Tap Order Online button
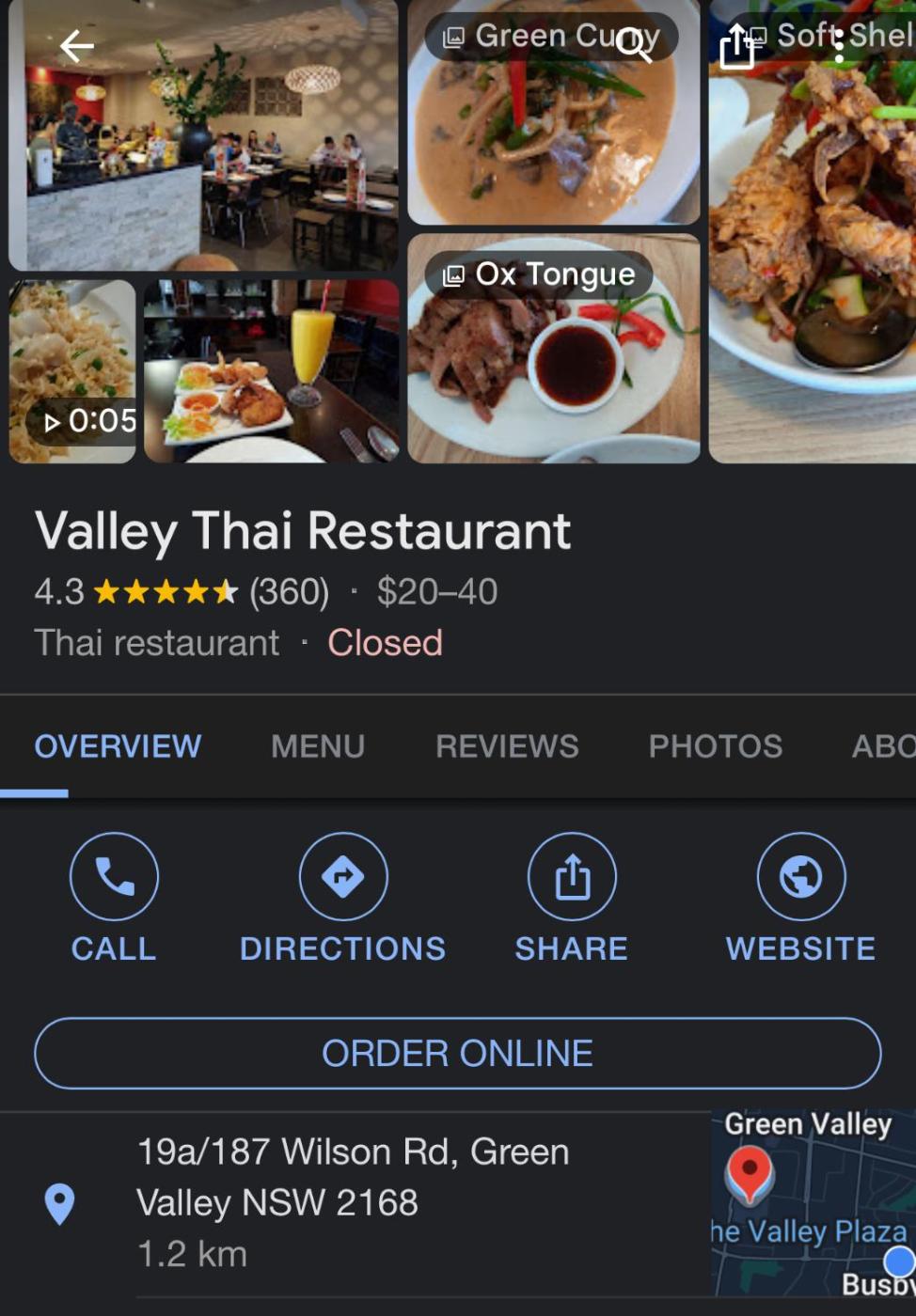Screen dimensions: 916x1316 click(x=457, y=1053)
